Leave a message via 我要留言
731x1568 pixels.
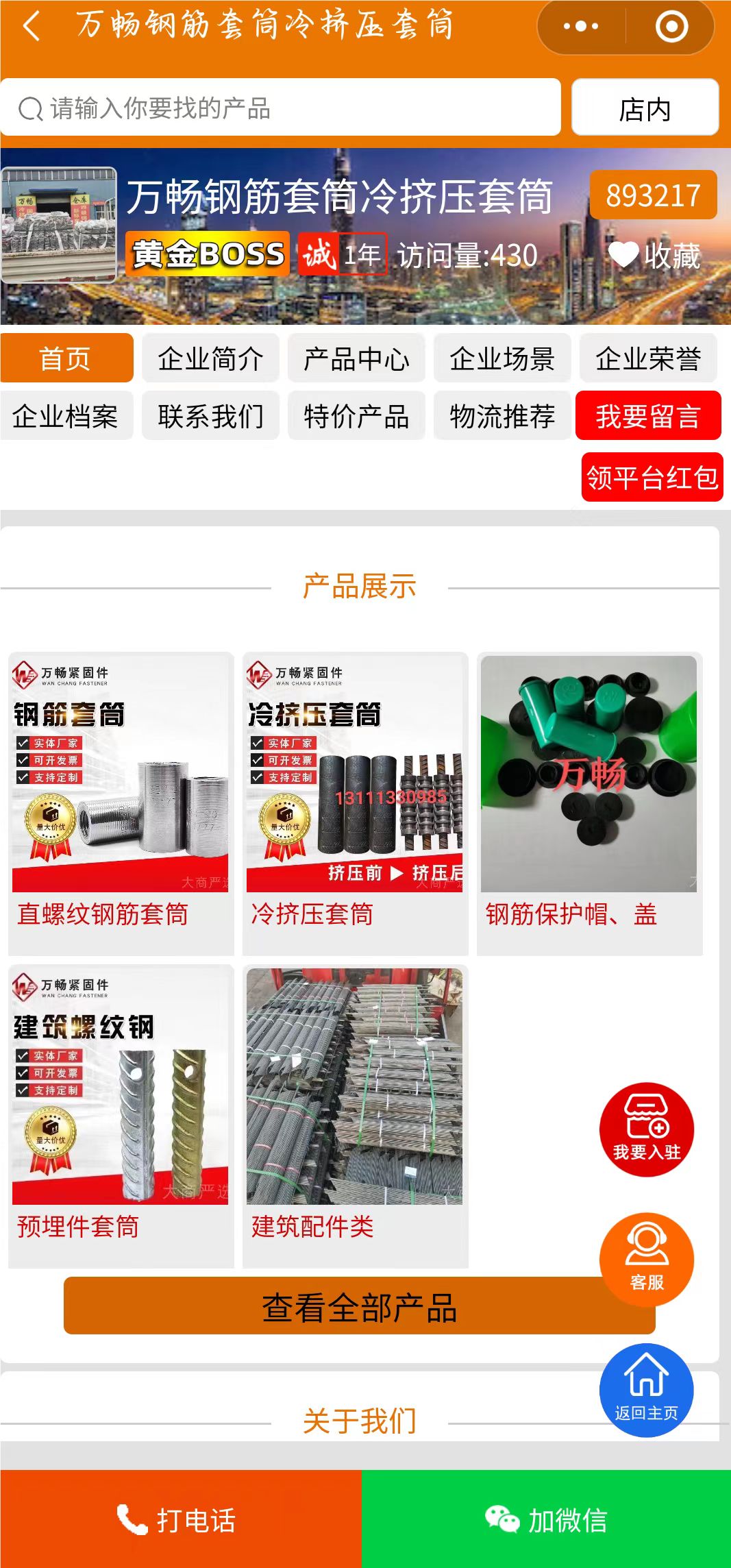[648, 416]
